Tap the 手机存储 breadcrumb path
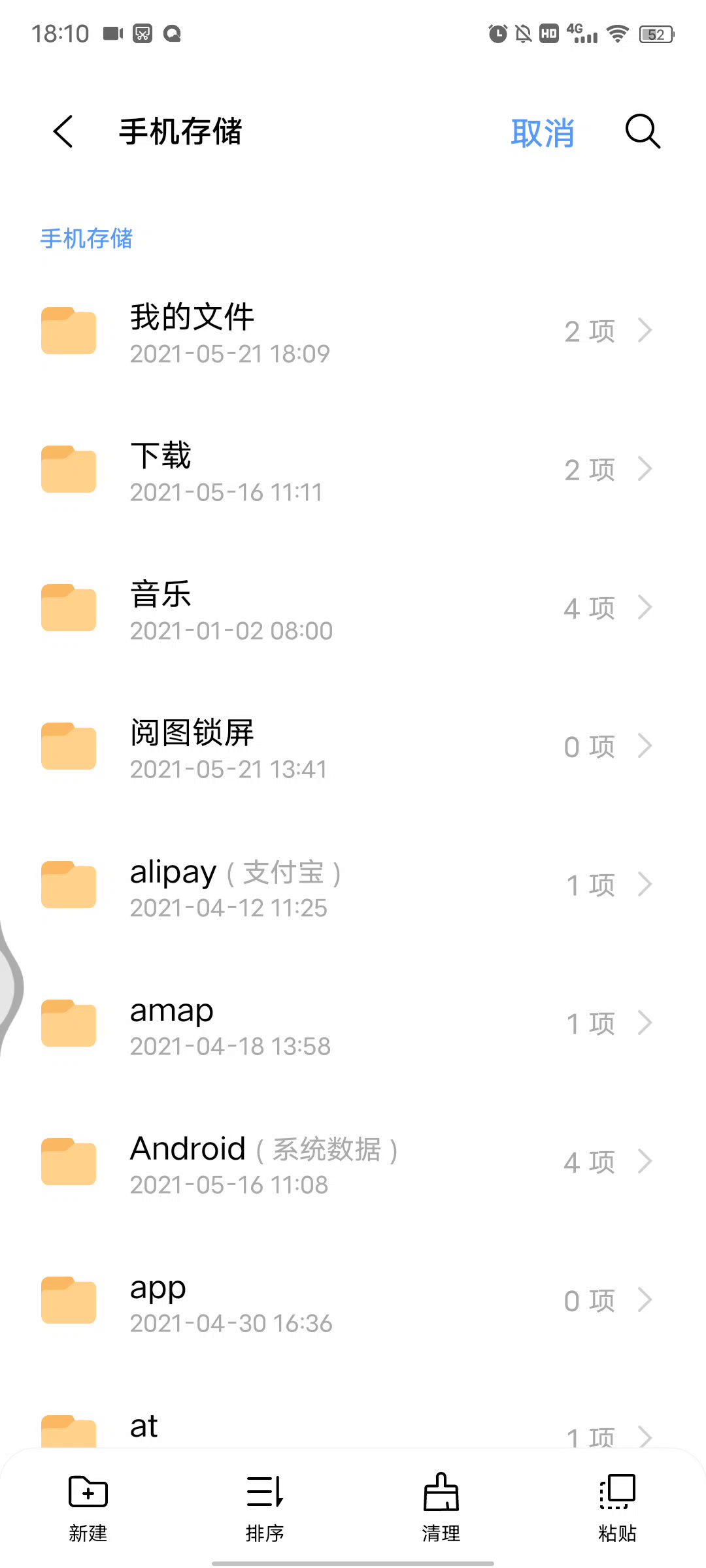The height and width of the screenshot is (1568, 706). pos(86,238)
